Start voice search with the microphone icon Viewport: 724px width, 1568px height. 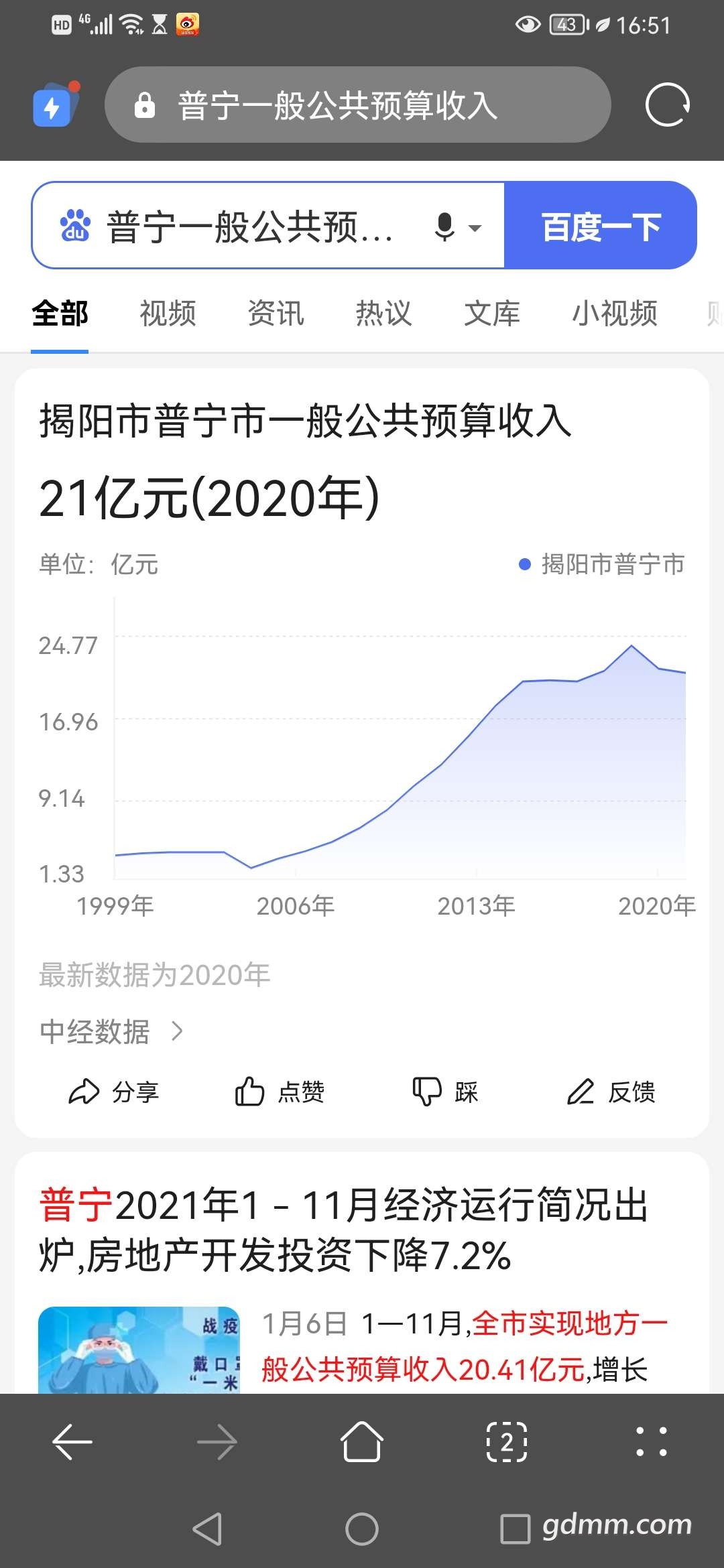(x=445, y=226)
